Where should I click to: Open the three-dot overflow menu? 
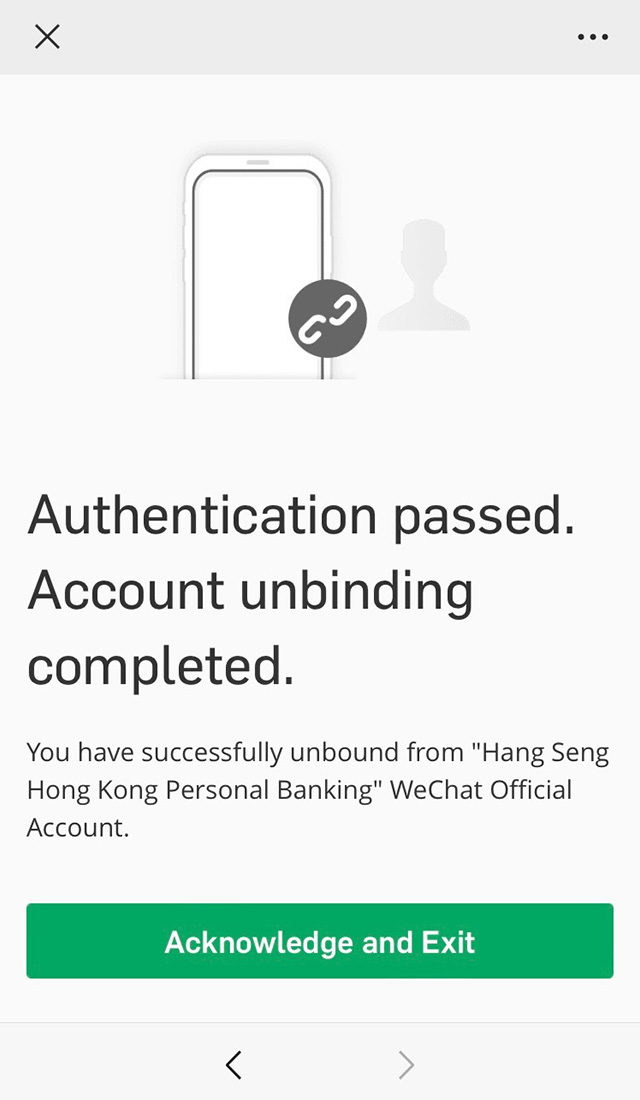click(x=593, y=37)
